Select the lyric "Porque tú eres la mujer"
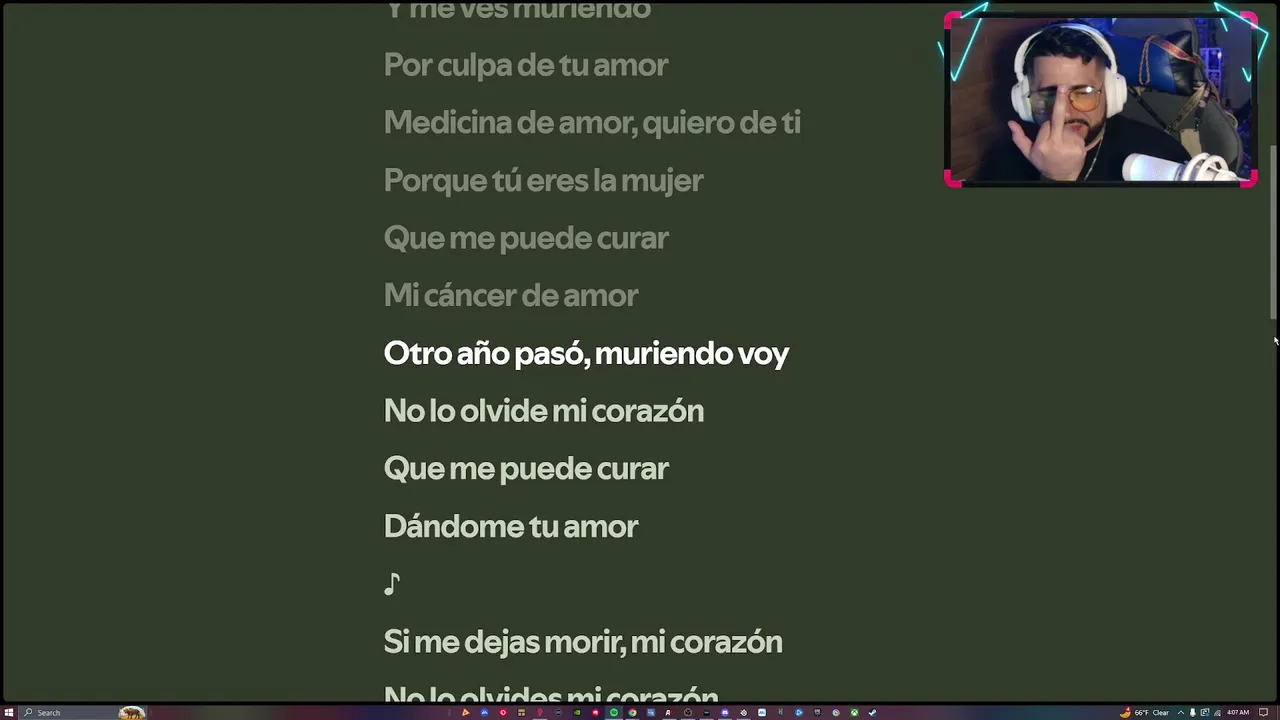The height and width of the screenshot is (720, 1280). coord(543,180)
